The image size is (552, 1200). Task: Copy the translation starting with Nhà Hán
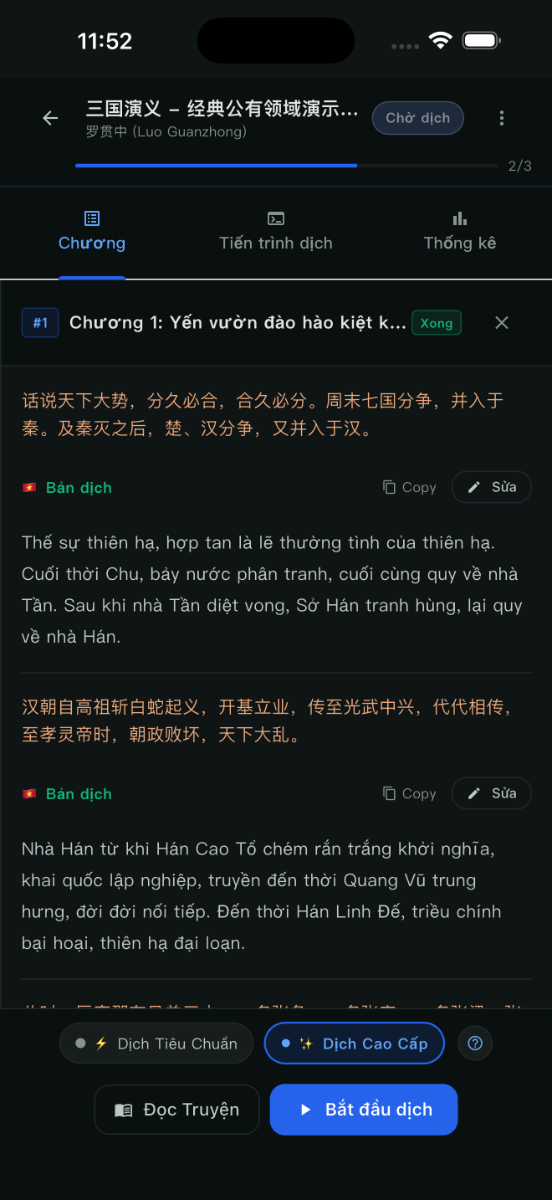click(x=410, y=793)
